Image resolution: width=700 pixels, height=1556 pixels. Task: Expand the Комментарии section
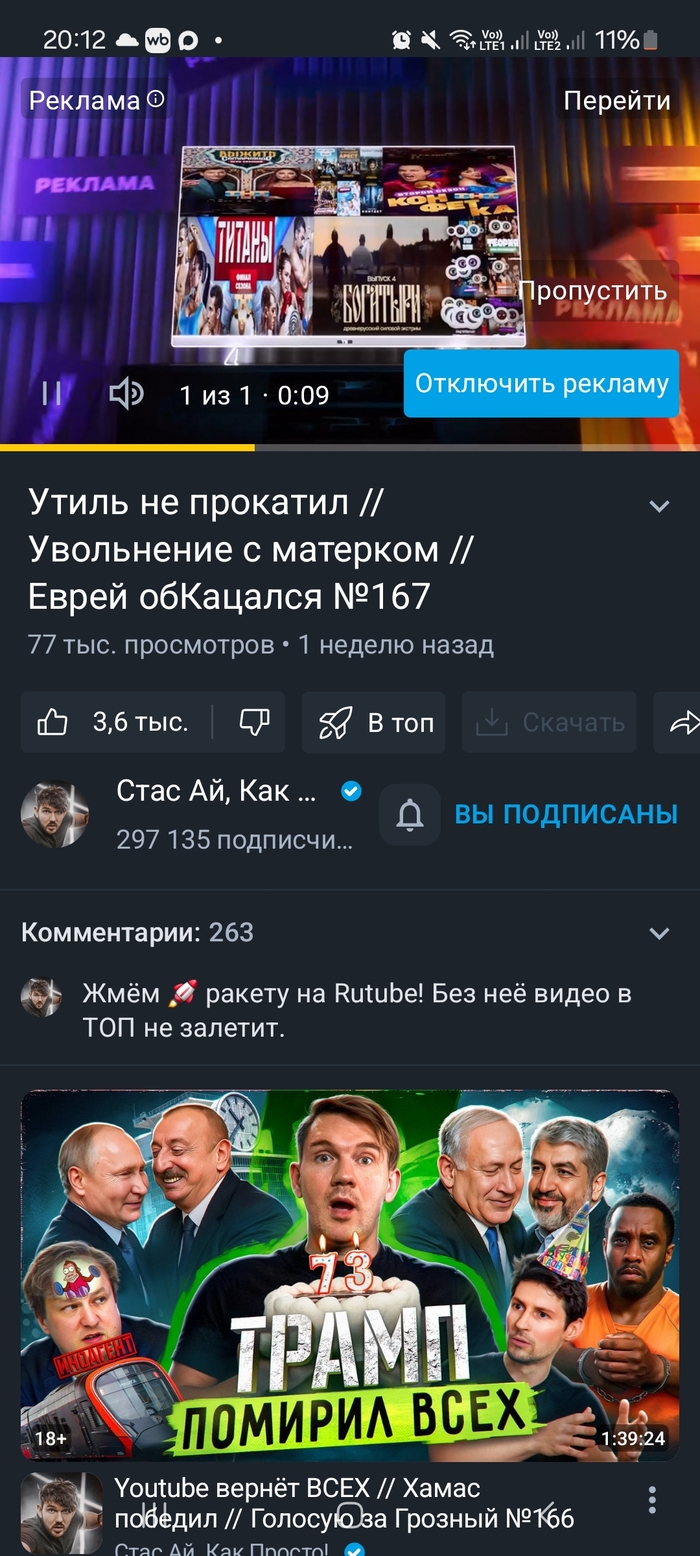[x=659, y=933]
